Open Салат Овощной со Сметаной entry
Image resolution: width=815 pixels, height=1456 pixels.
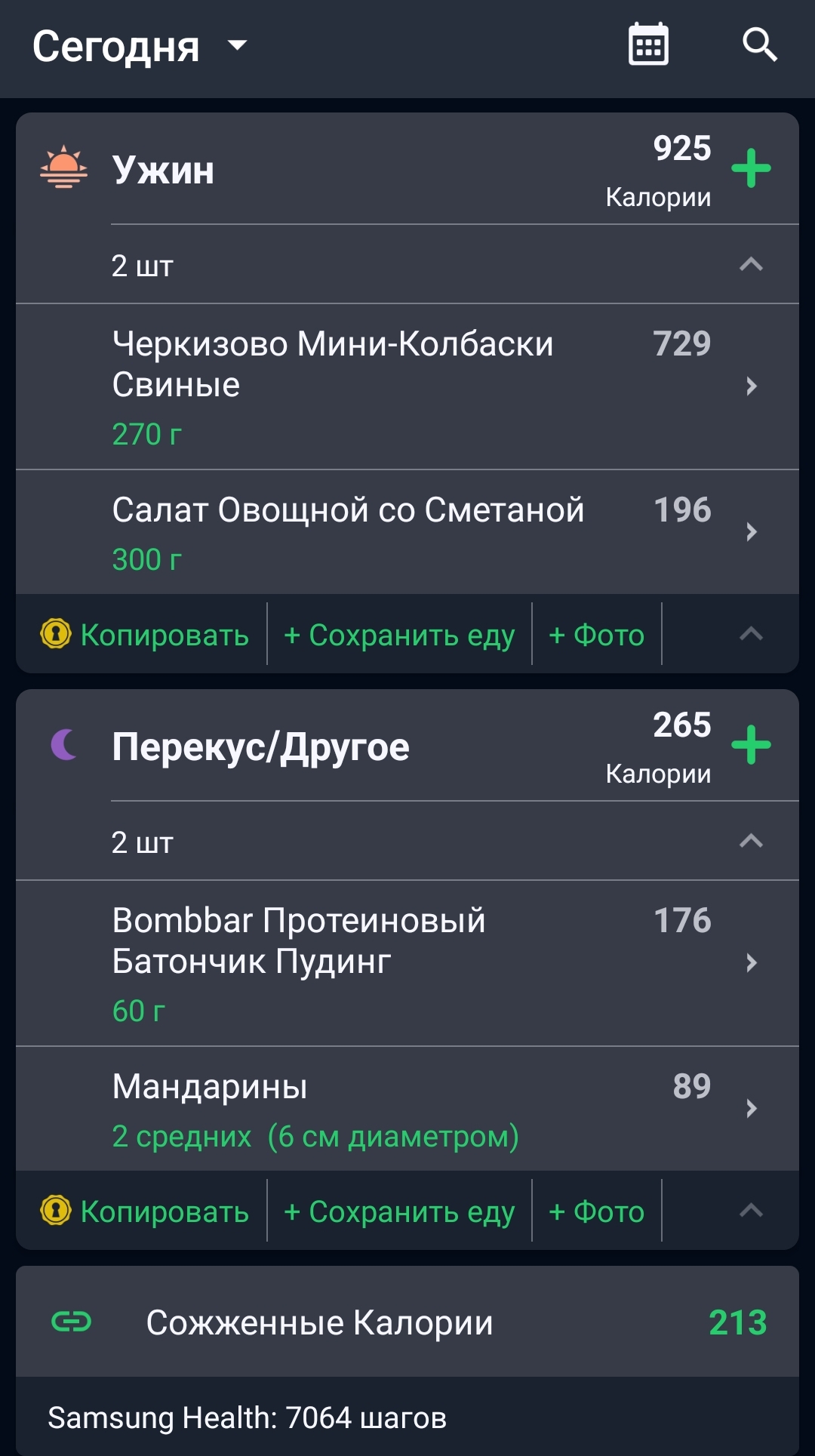407,532
